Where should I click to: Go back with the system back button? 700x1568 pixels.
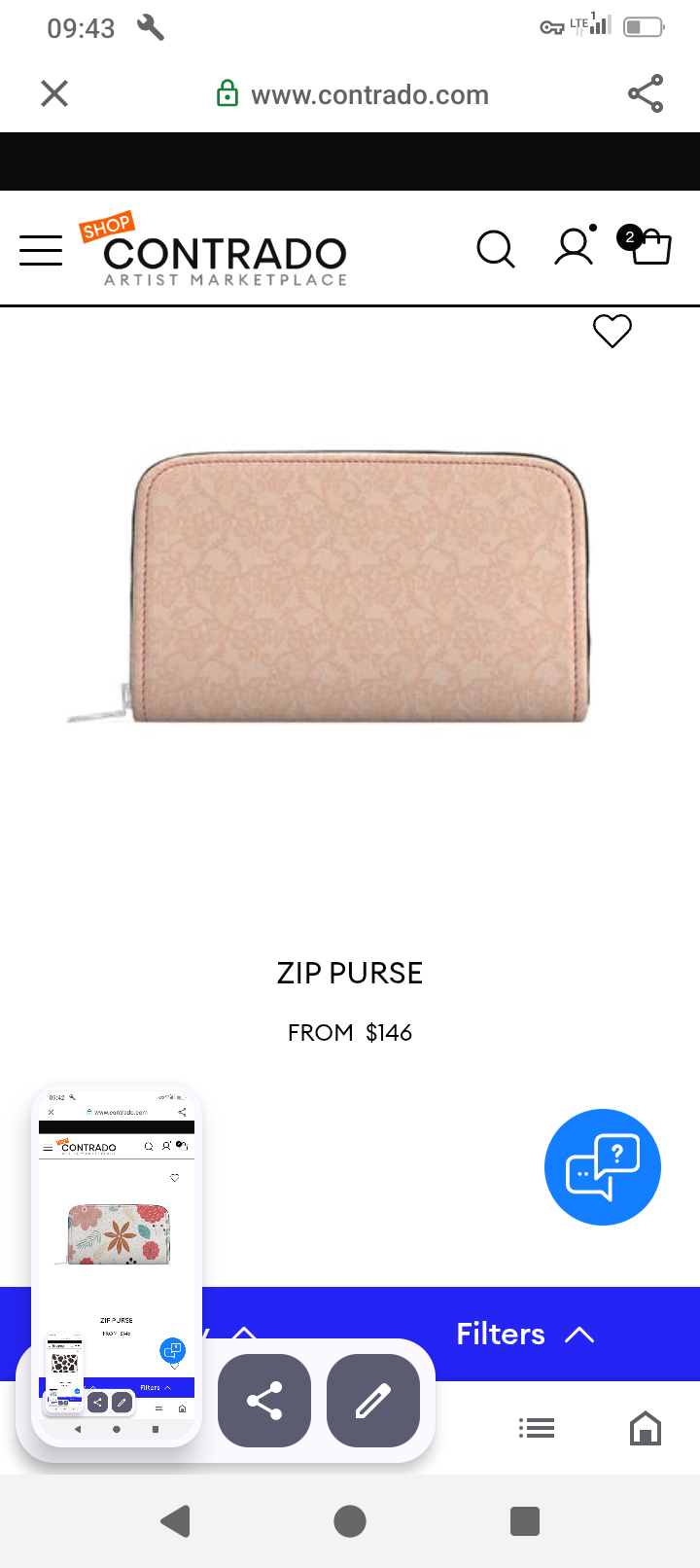175,1521
